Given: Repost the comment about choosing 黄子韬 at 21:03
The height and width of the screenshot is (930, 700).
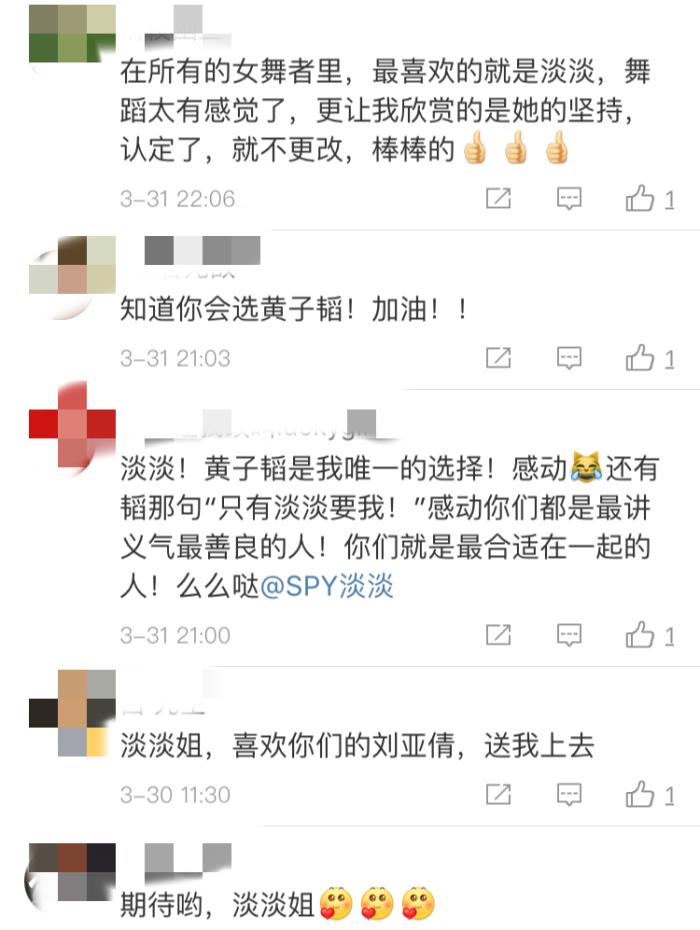Looking at the screenshot, I should point(498,357).
